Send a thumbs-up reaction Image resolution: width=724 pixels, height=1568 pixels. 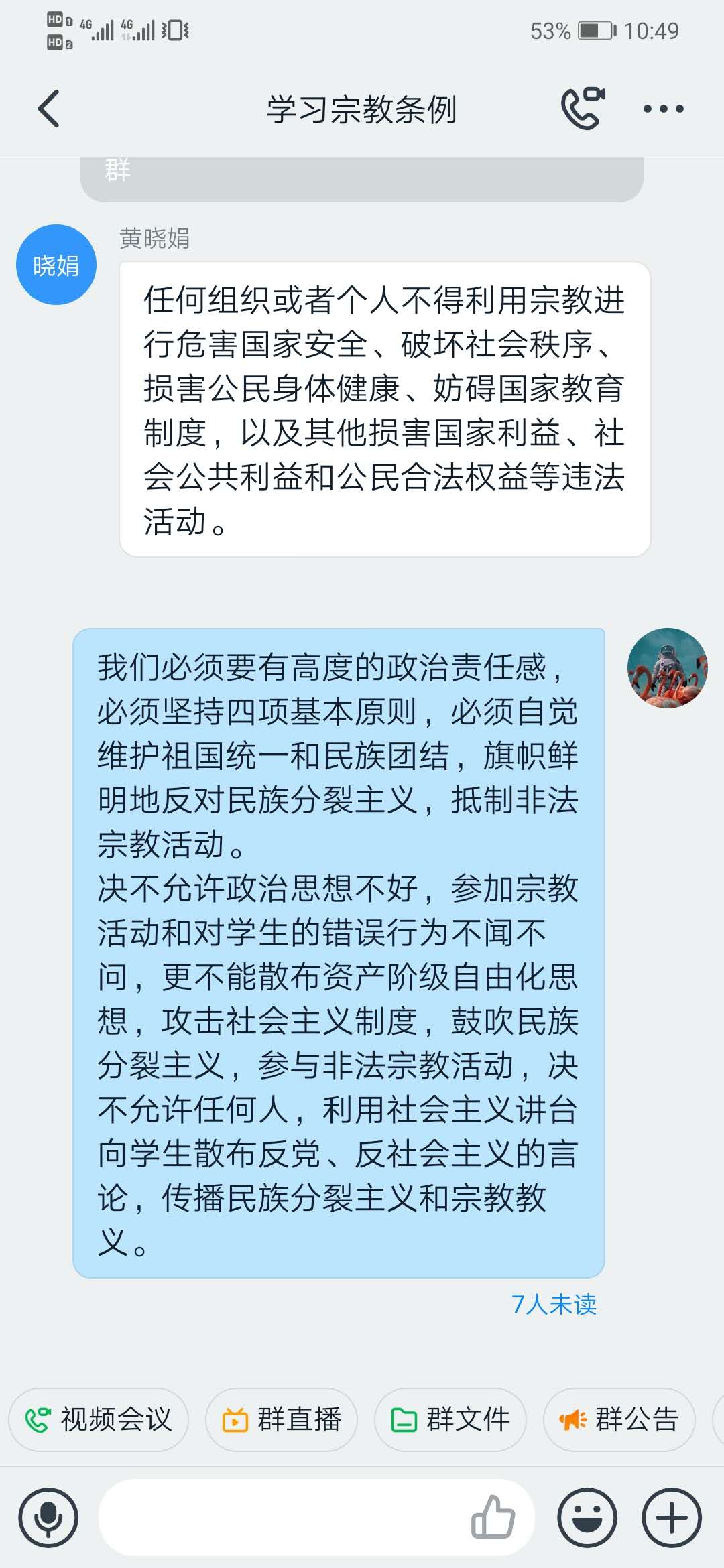pos(493,1516)
